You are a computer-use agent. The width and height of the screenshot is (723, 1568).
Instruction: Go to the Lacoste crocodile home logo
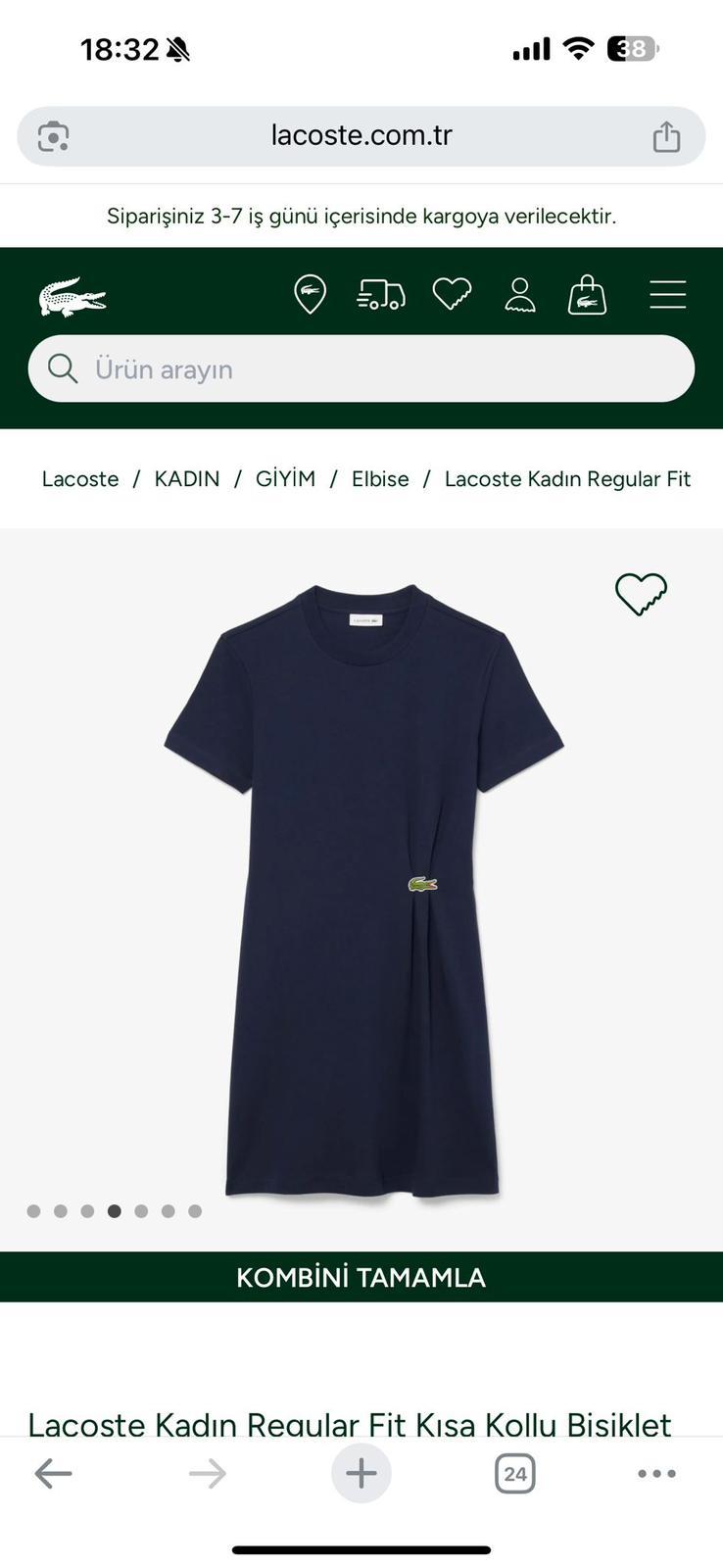[x=72, y=296]
